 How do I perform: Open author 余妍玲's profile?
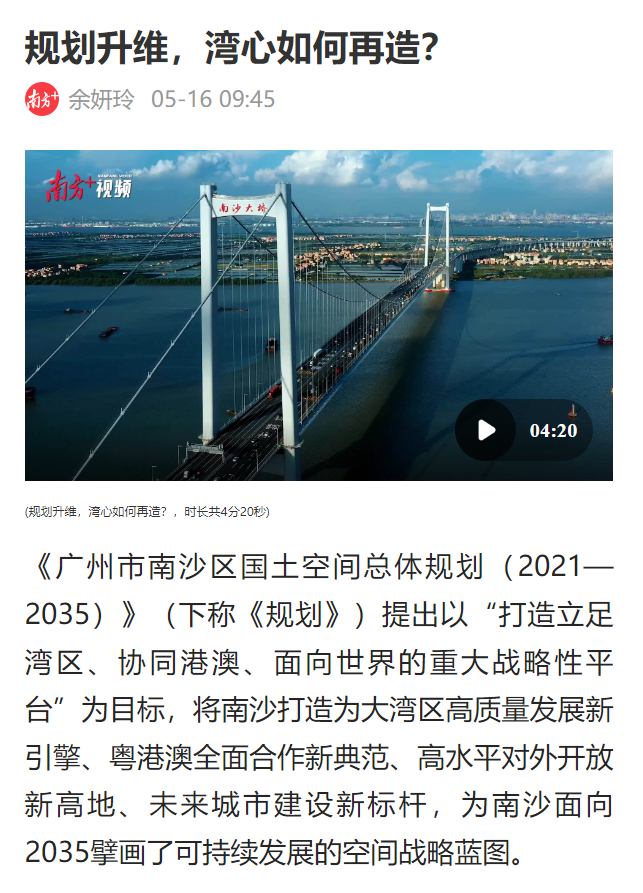[x=100, y=100]
